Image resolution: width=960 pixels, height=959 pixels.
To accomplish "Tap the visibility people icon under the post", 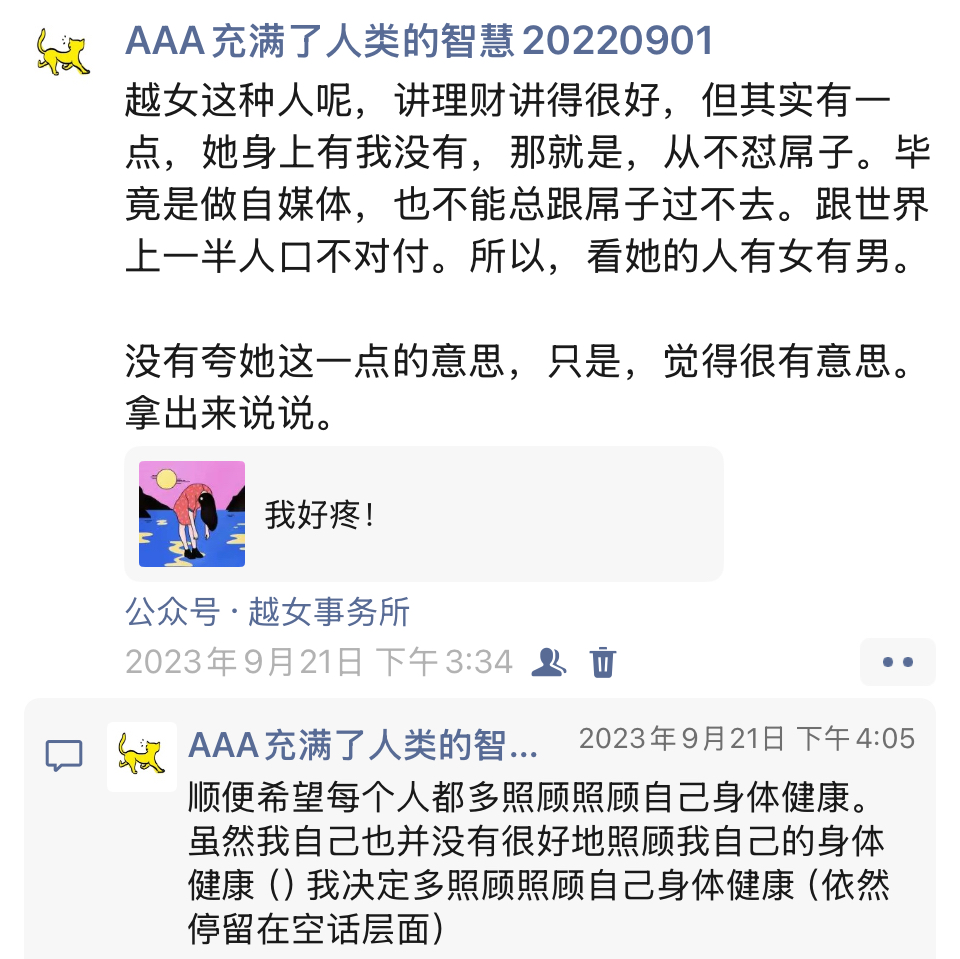I will [548, 661].
